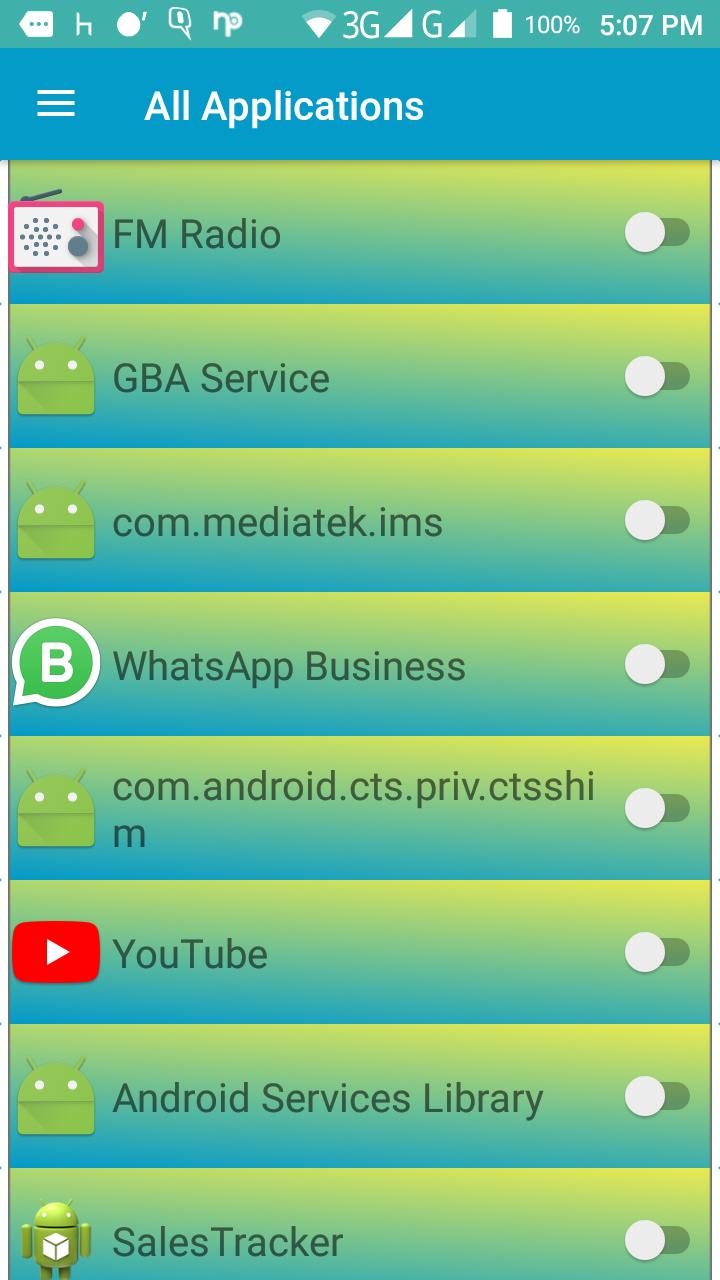Open the hamburger navigation menu
720x1280 pixels.
[56, 105]
